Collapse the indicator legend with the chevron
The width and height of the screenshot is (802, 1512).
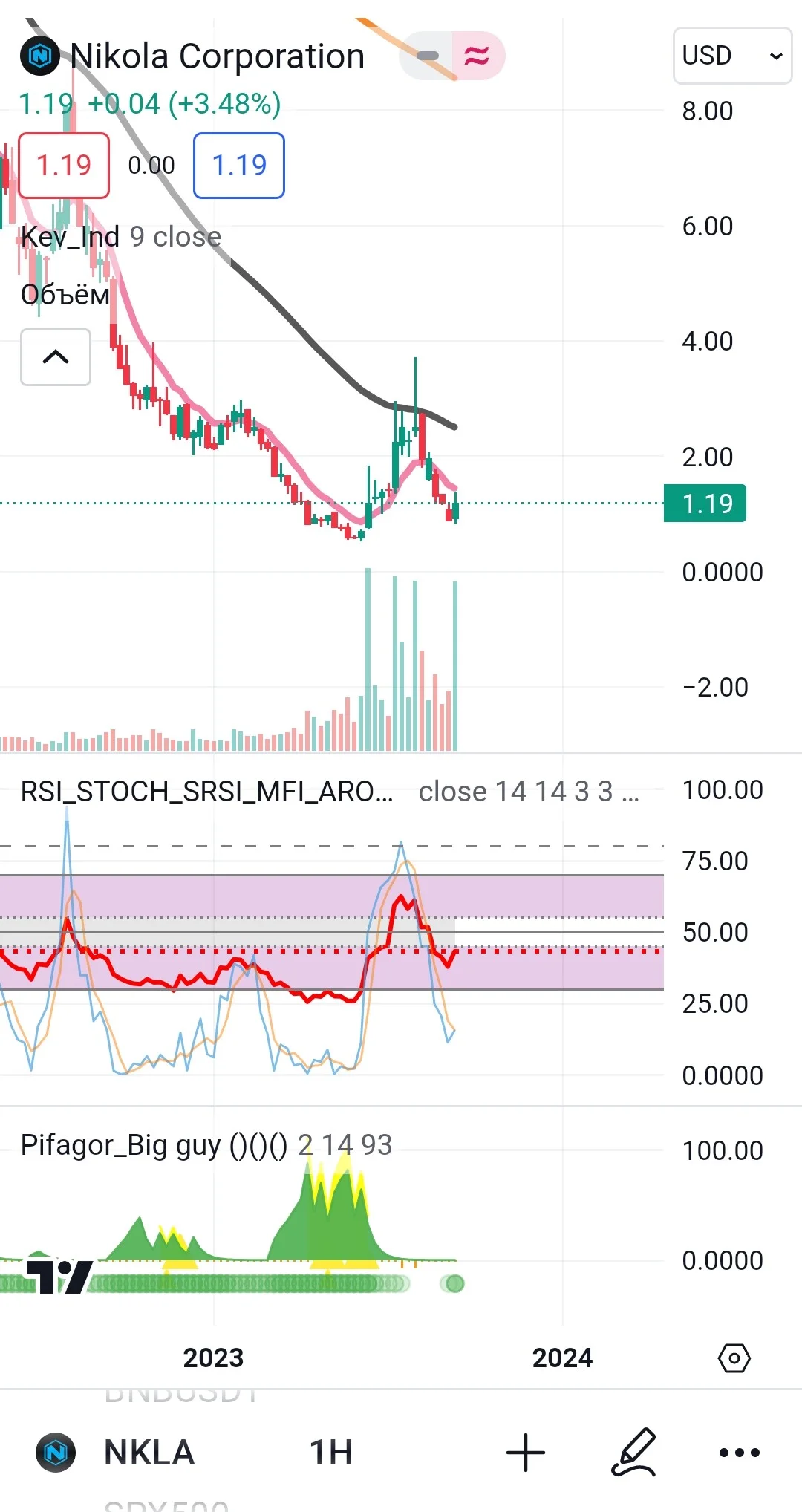[x=56, y=357]
